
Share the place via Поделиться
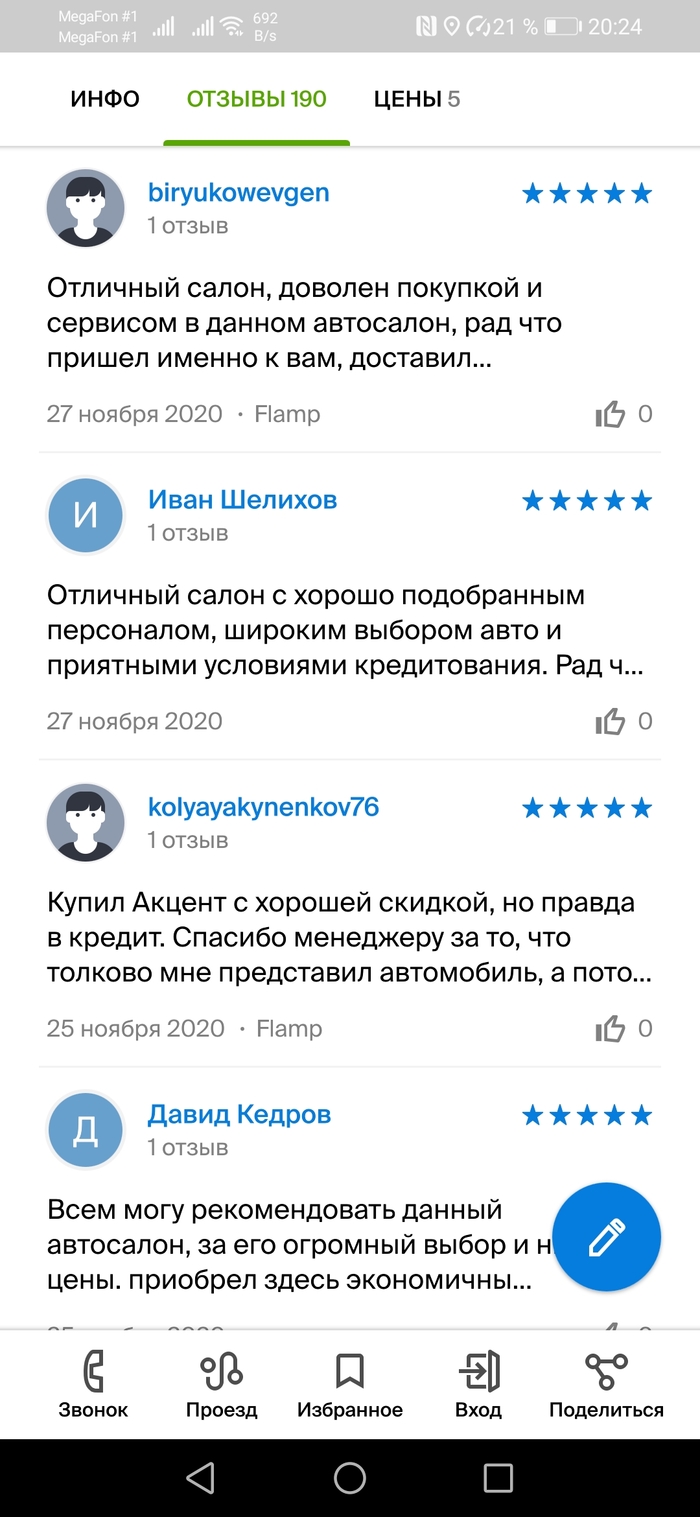click(x=606, y=1384)
